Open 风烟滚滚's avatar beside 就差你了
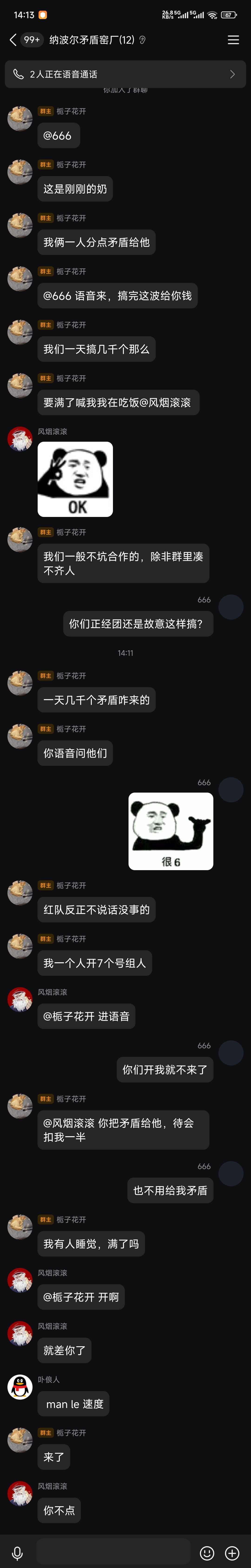The height and width of the screenshot is (1568, 251). [20, 1333]
